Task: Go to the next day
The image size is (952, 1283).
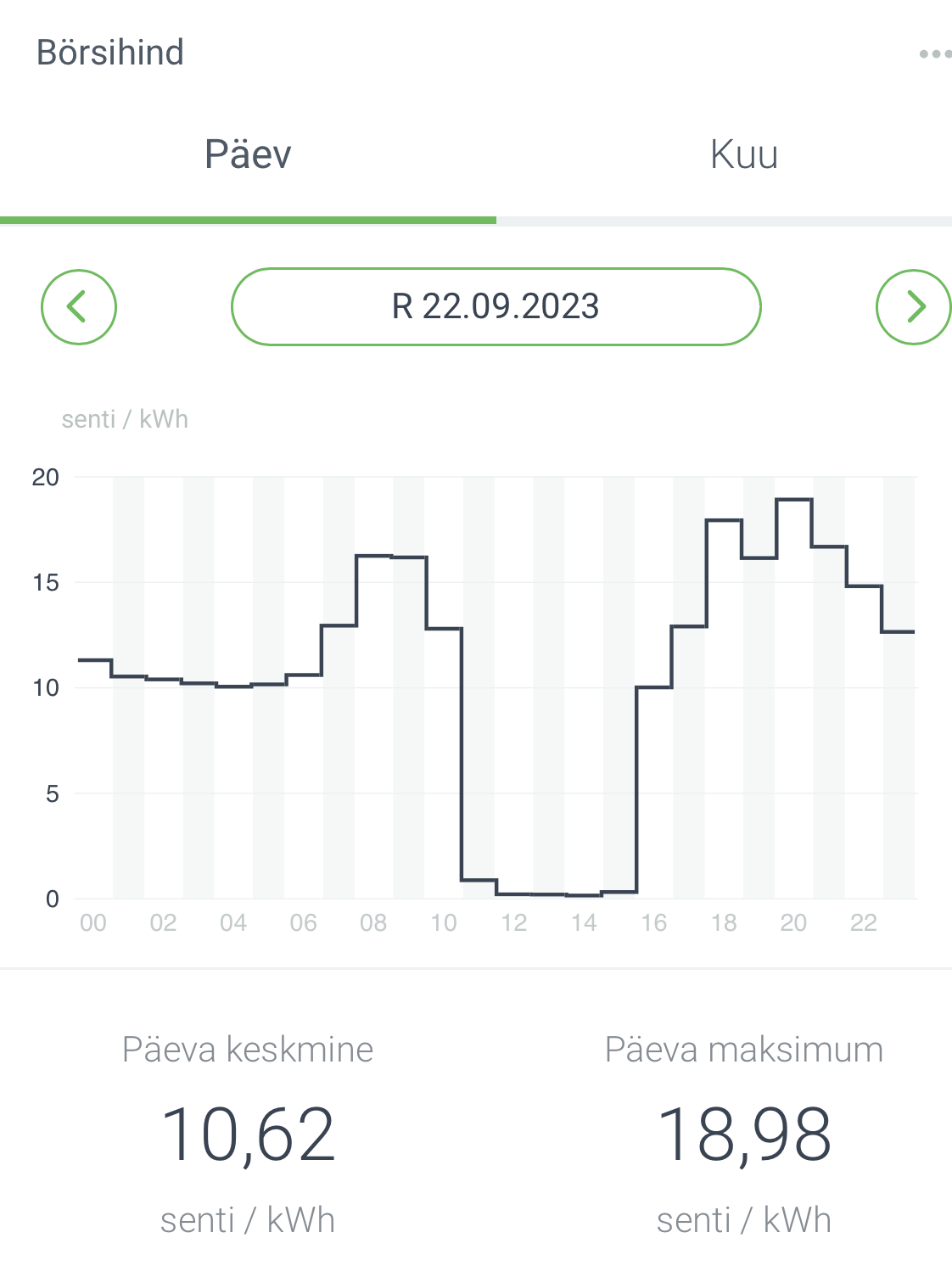Action: click(x=914, y=306)
